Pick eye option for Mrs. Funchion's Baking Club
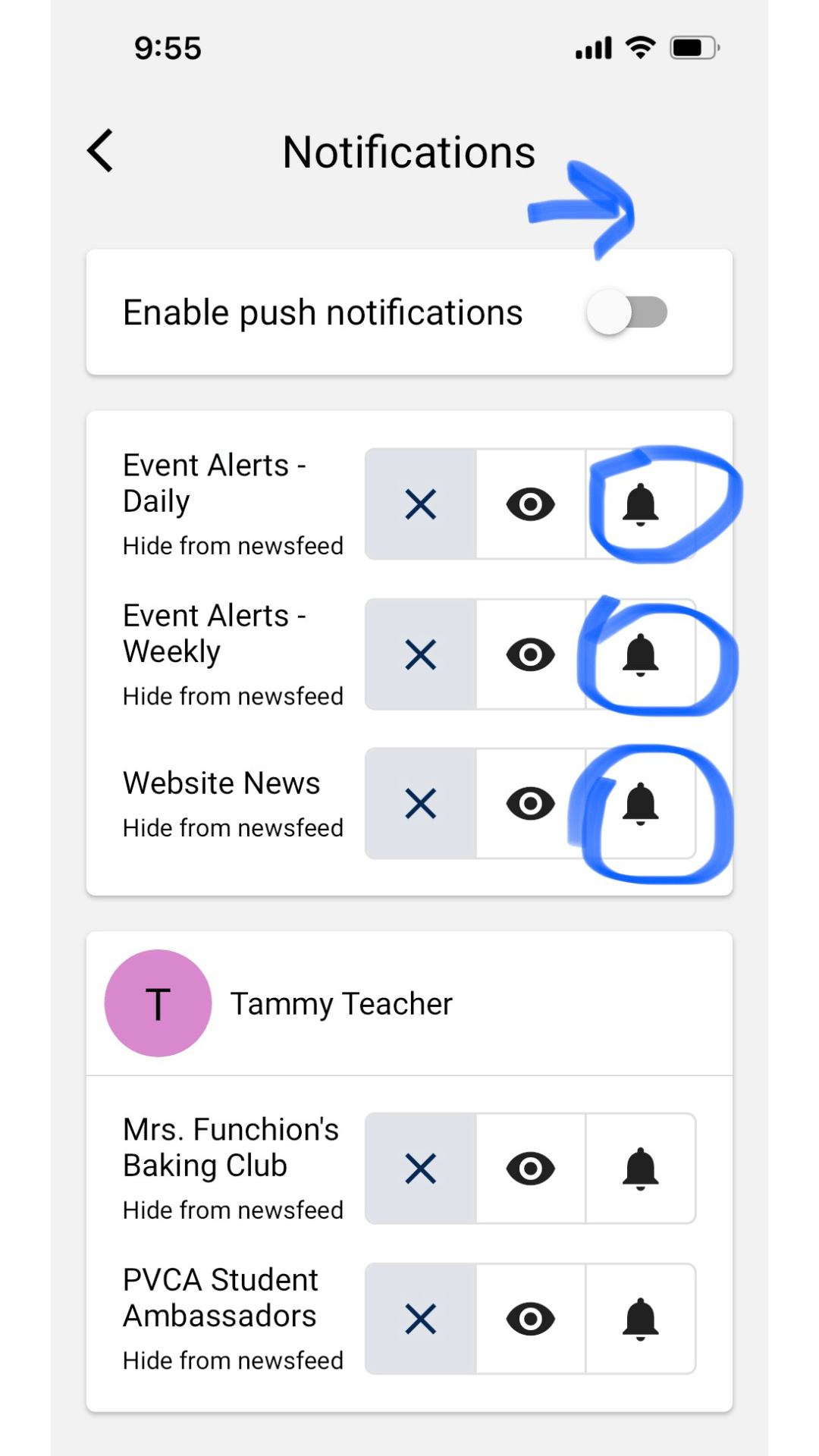 tap(531, 1169)
